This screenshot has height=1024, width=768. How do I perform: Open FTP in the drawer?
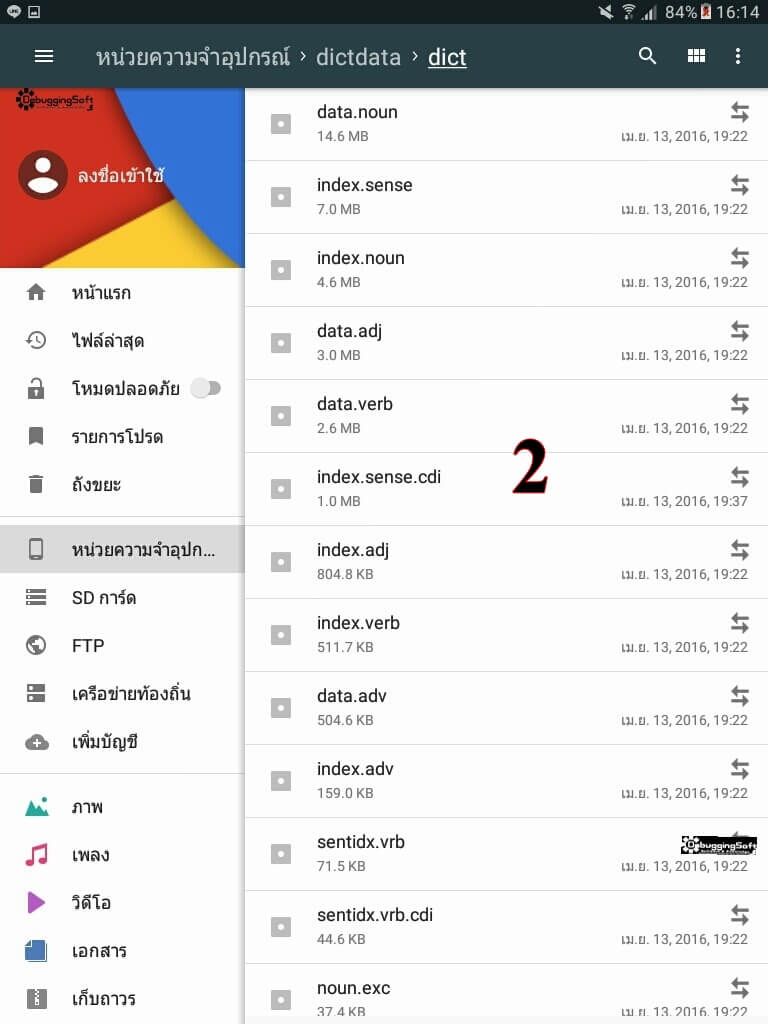[88, 646]
